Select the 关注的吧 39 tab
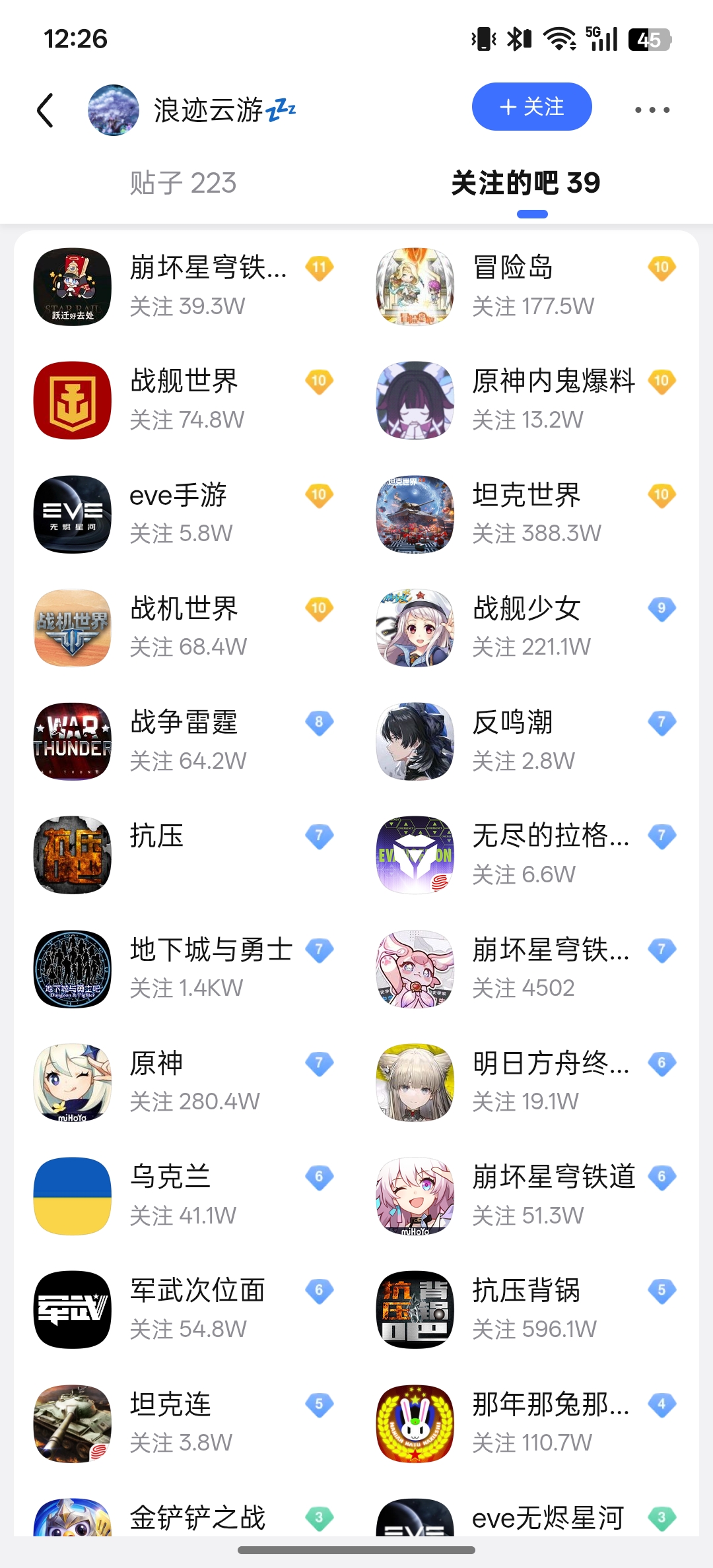The image size is (713, 1568). 526,183
